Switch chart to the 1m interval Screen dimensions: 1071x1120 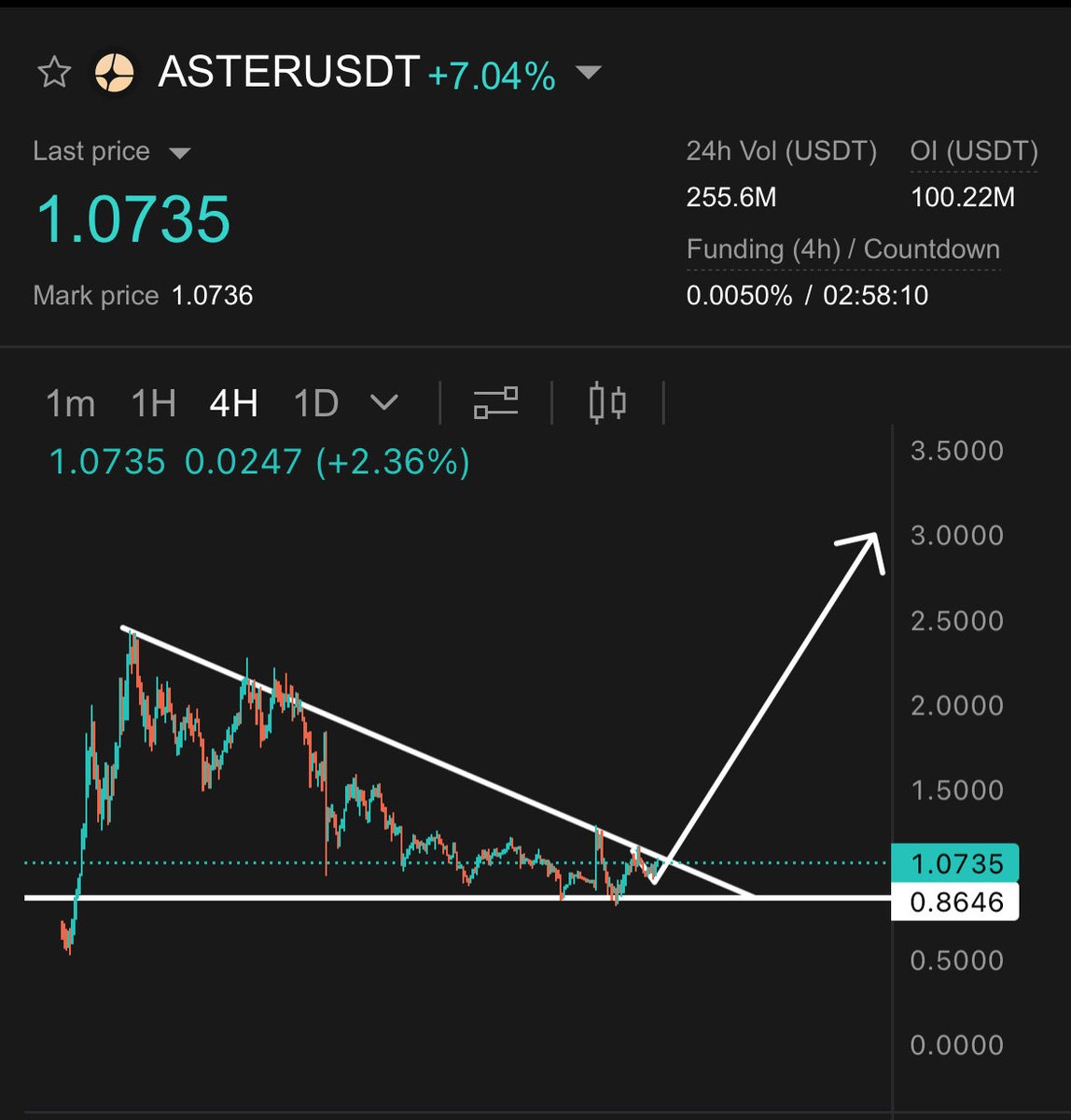[x=70, y=403]
